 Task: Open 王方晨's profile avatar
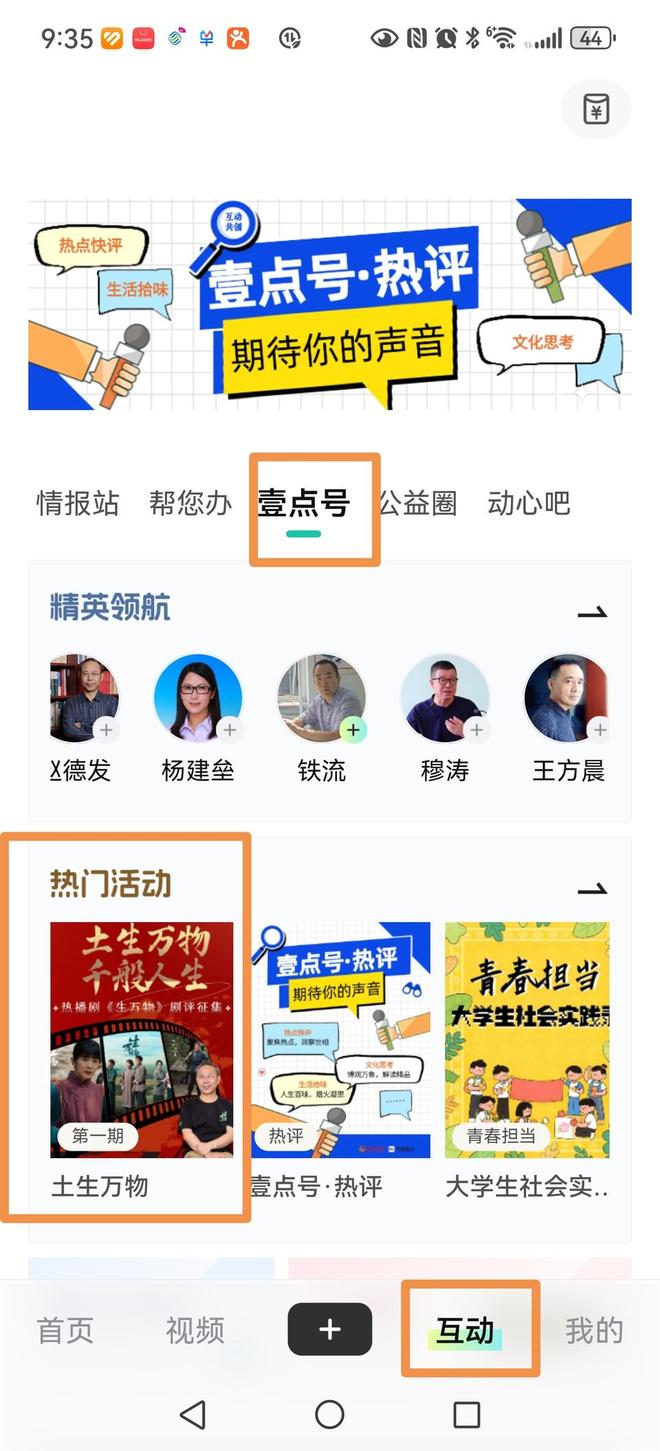(567, 698)
